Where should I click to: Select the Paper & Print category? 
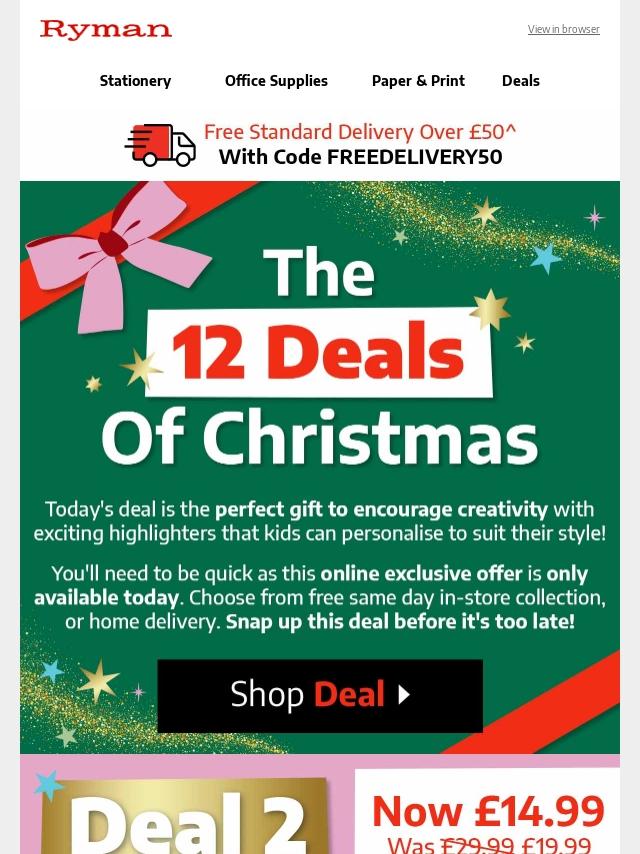pos(418,81)
